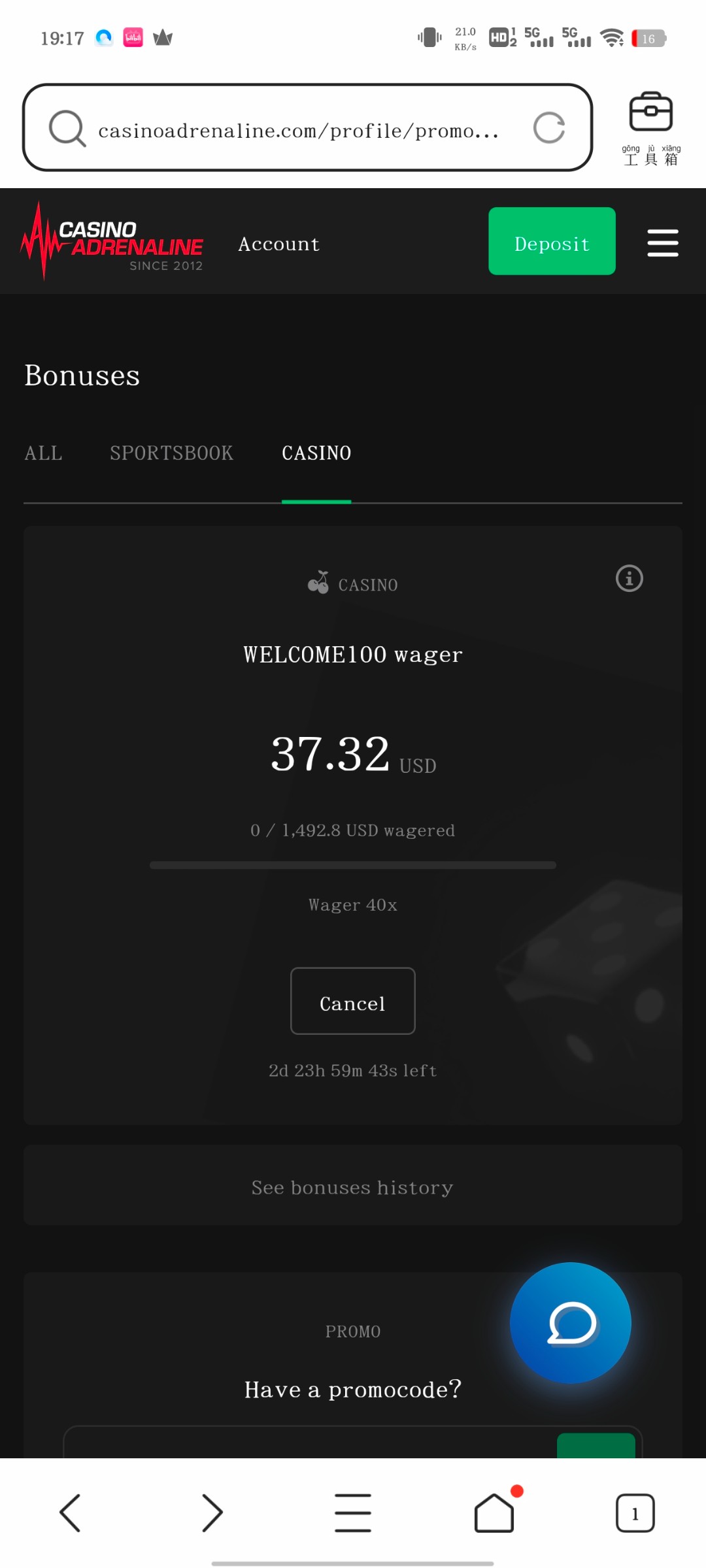The height and width of the screenshot is (1568, 706).
Task: Open the live chat bubble
Action: click(x=571, y=1323)
